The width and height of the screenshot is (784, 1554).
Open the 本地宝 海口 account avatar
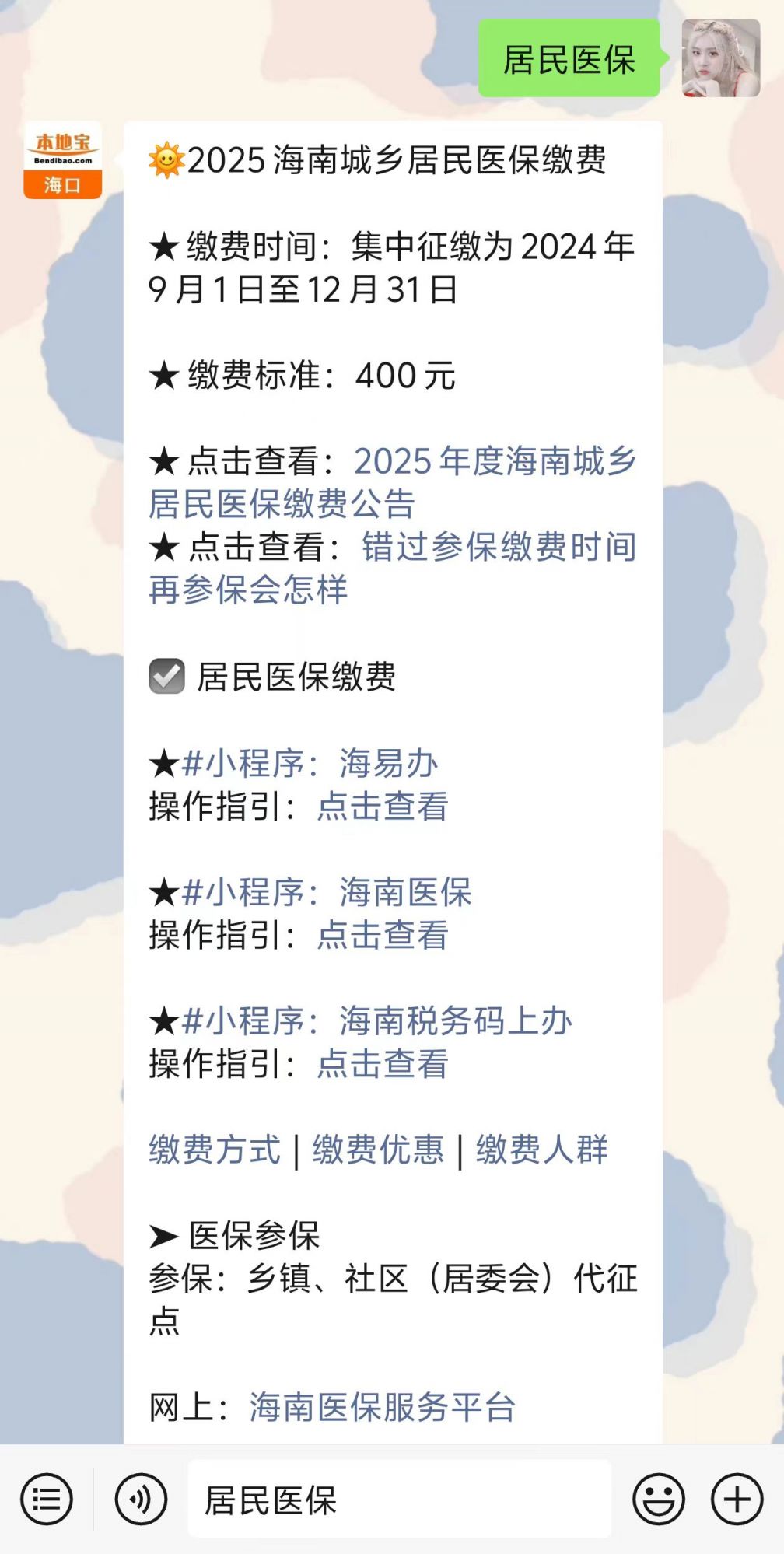click(62, 160)
